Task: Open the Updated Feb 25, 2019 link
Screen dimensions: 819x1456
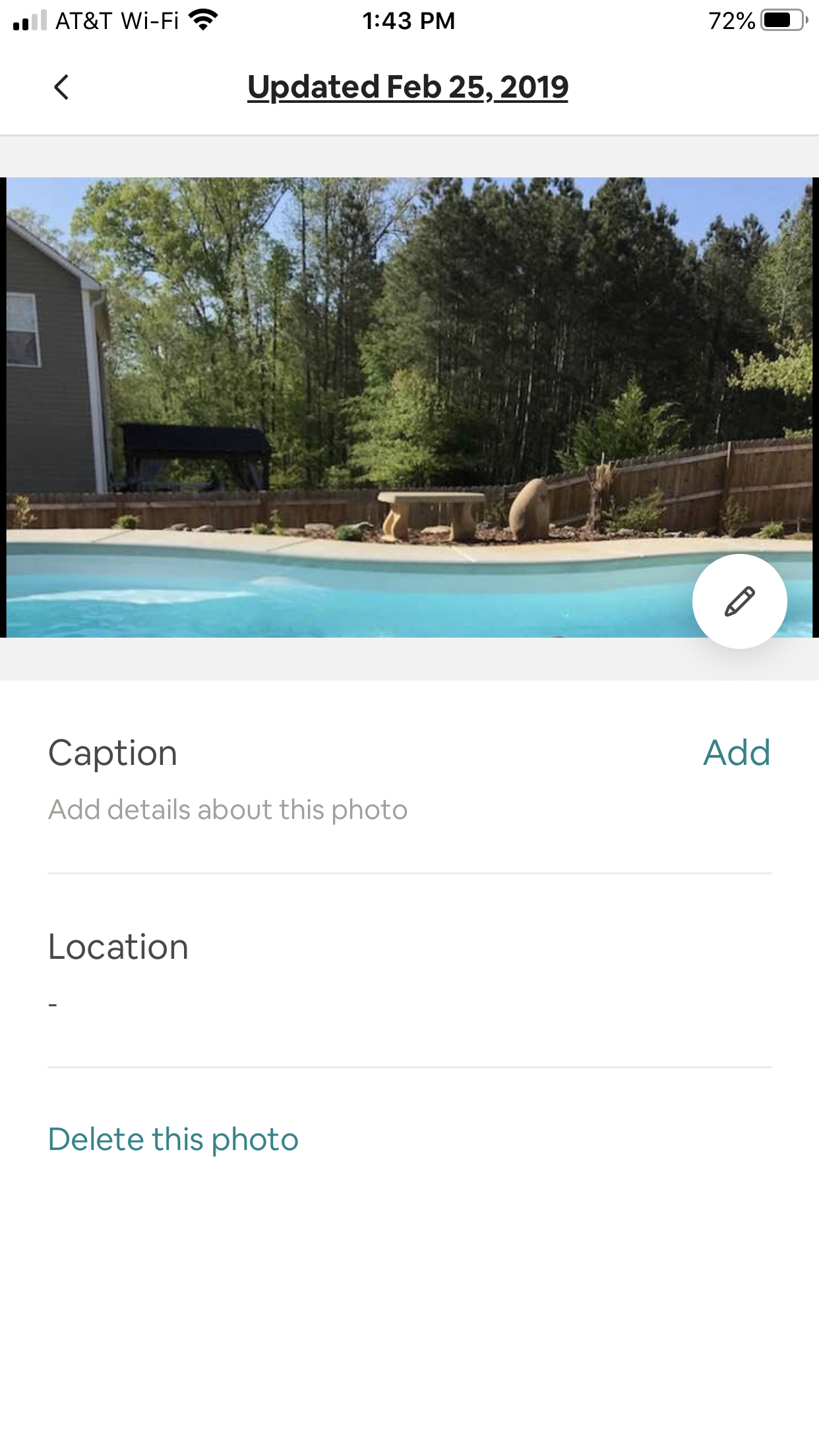Action: tap(408, 87)
